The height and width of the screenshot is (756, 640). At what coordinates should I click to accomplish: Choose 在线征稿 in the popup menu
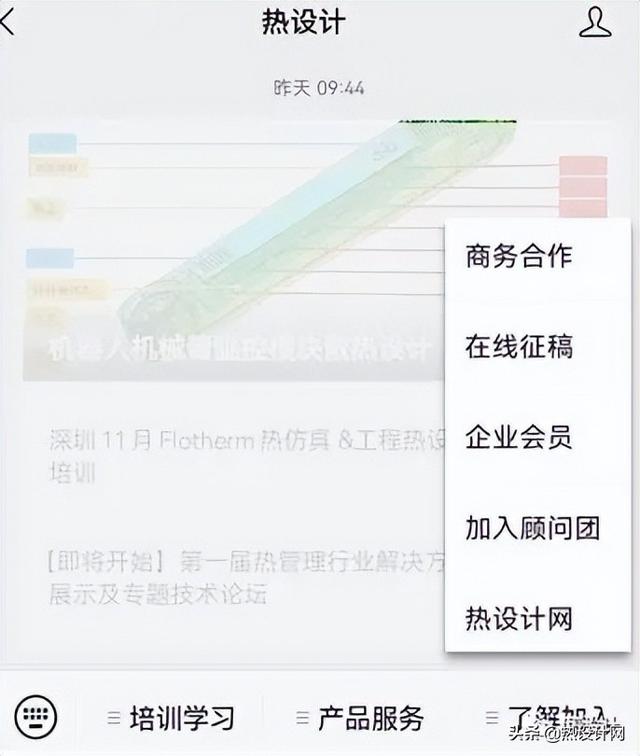518,347
